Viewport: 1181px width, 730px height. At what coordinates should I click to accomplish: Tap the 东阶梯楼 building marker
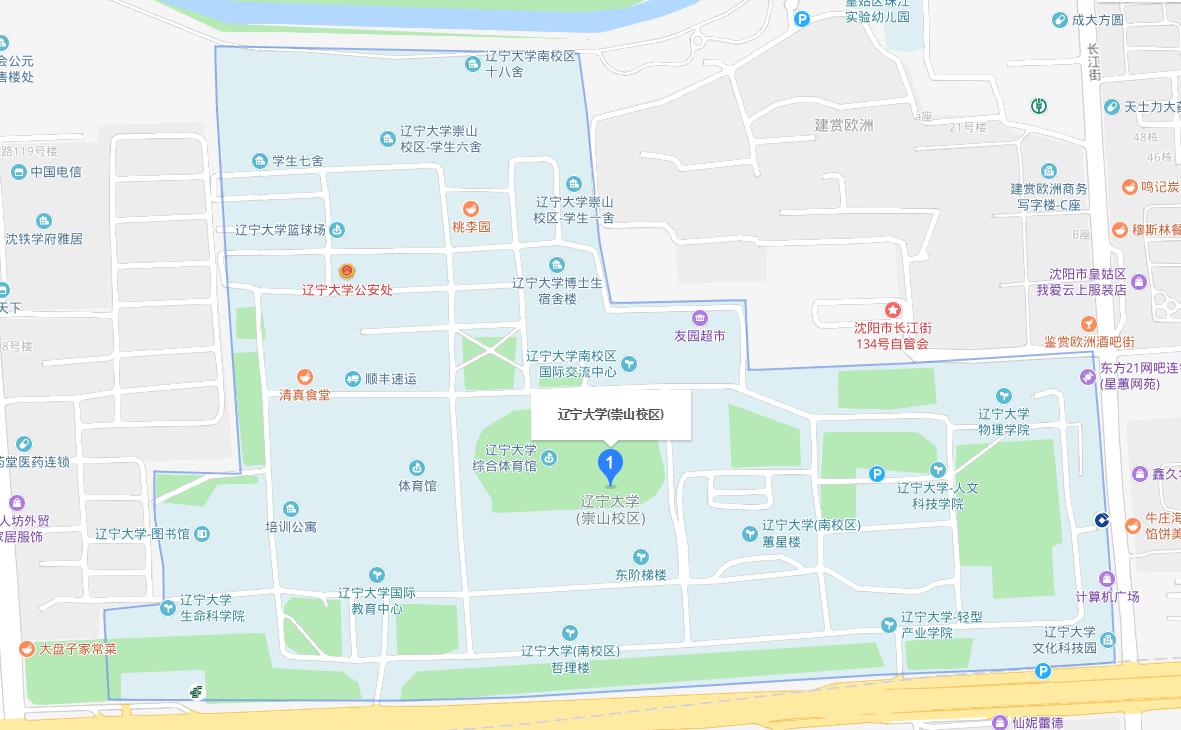coord(641,557)
